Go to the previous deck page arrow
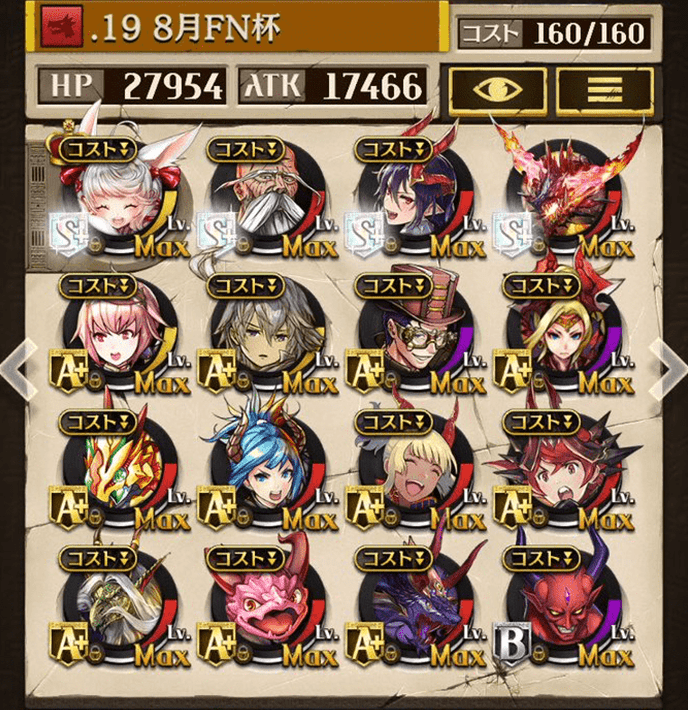This screenshot has width=688, height=710. click(14, 364)
